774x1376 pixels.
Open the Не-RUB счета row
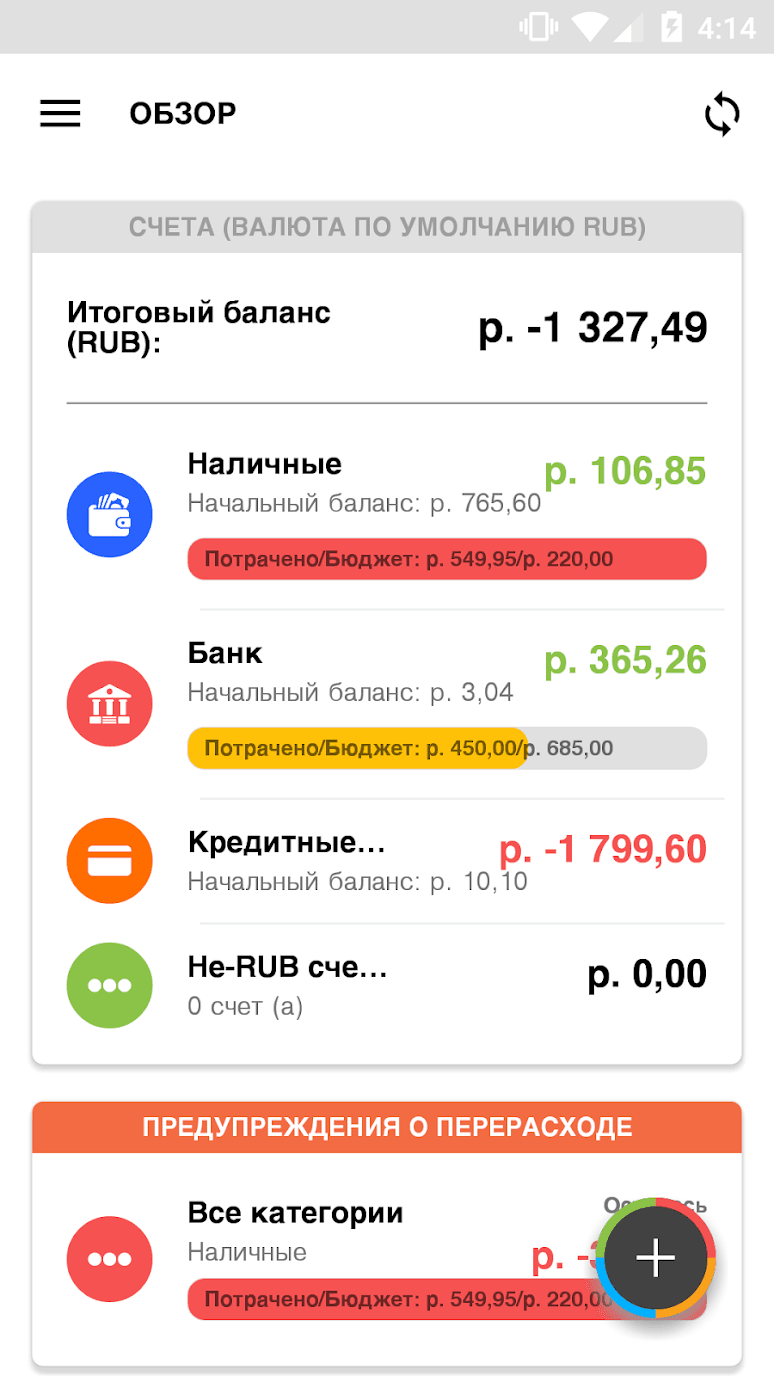click(387, 985)
